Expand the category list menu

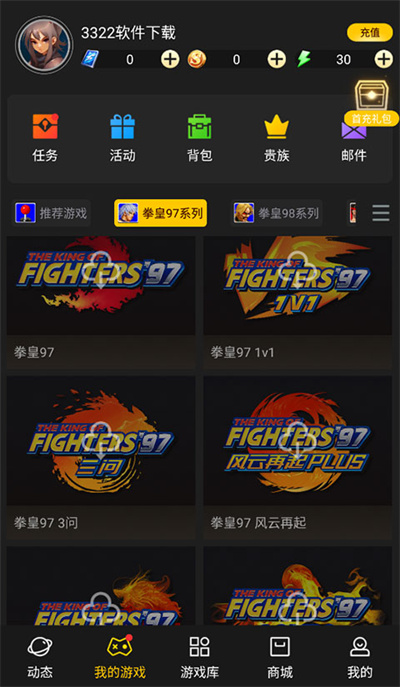(381, 213)
